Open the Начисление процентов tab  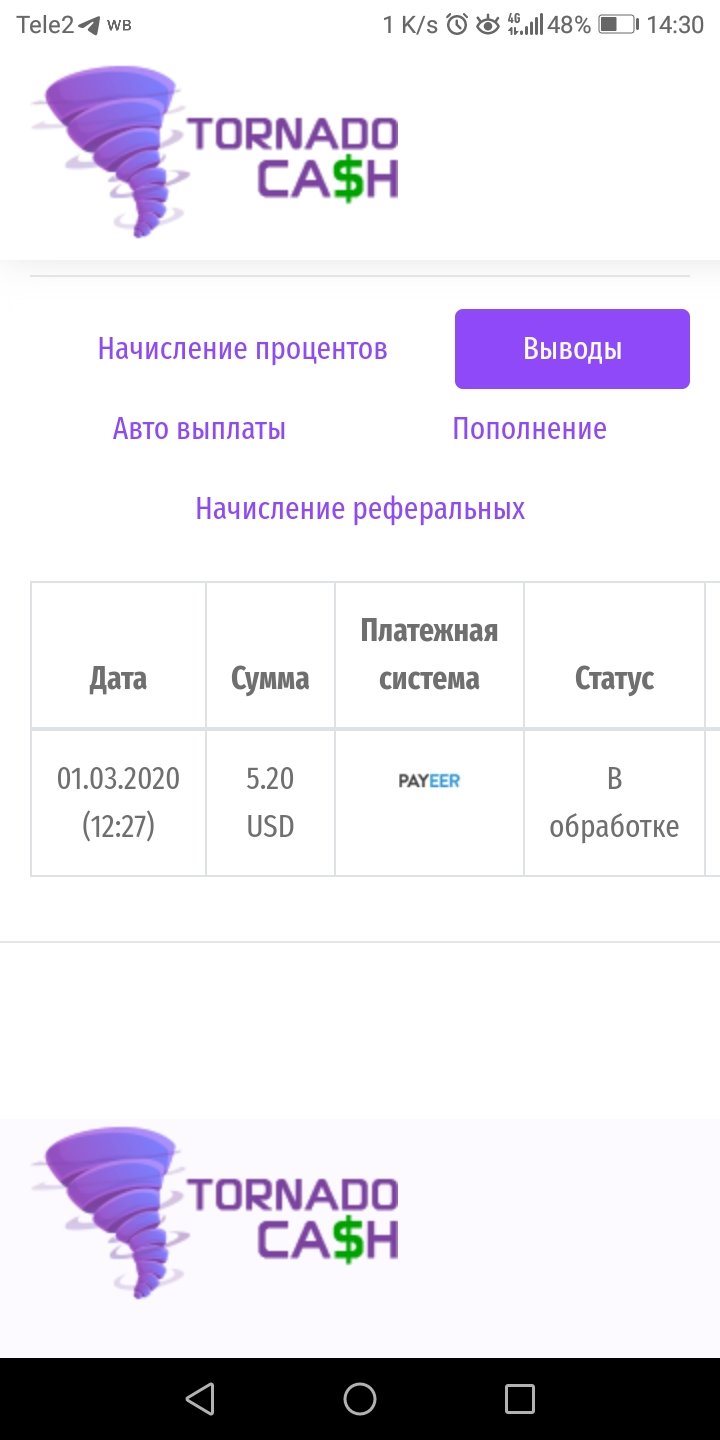[242, 349]
